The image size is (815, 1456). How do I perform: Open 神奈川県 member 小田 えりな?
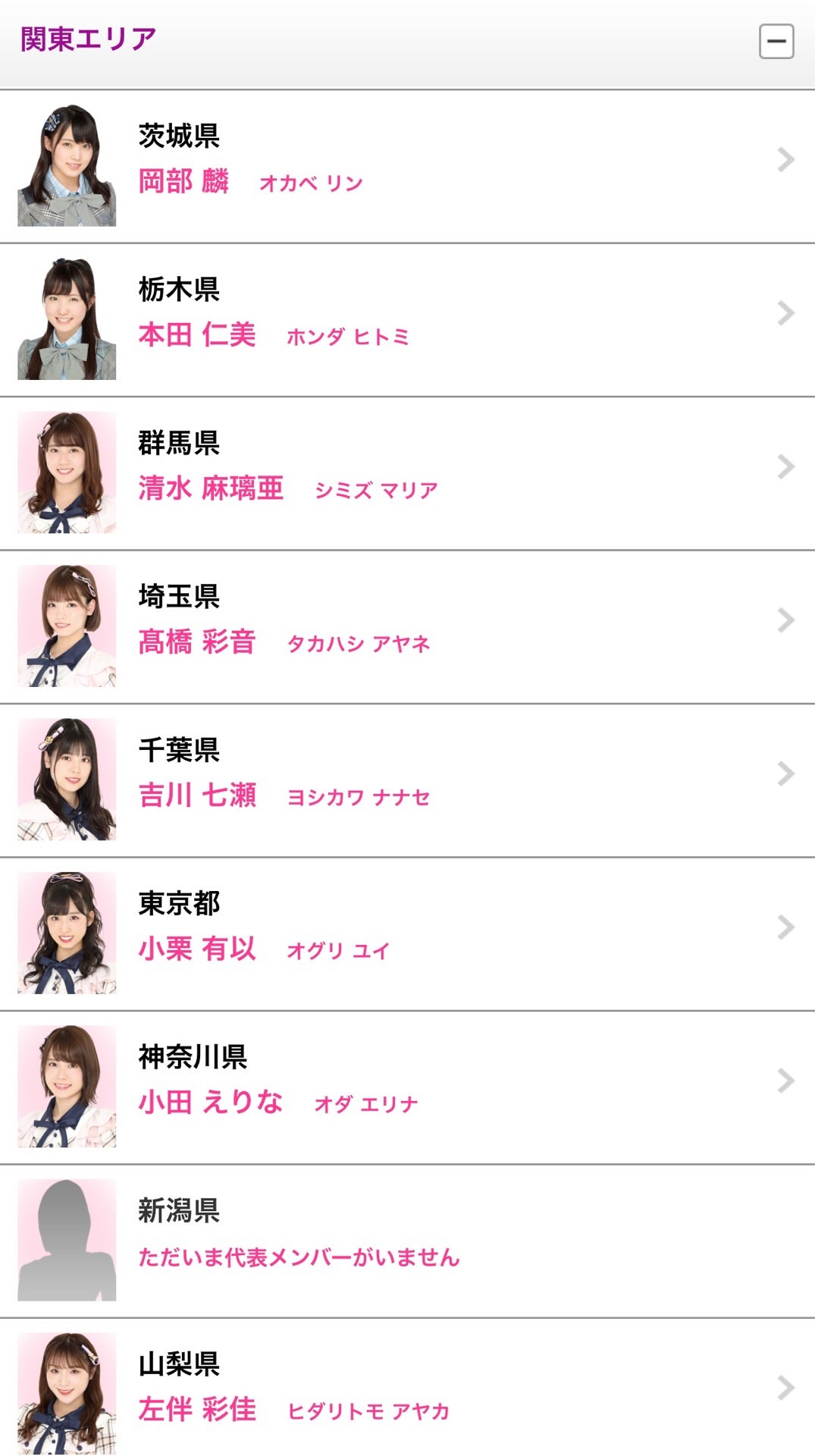pyautogui.click(x=407, y=1087)
